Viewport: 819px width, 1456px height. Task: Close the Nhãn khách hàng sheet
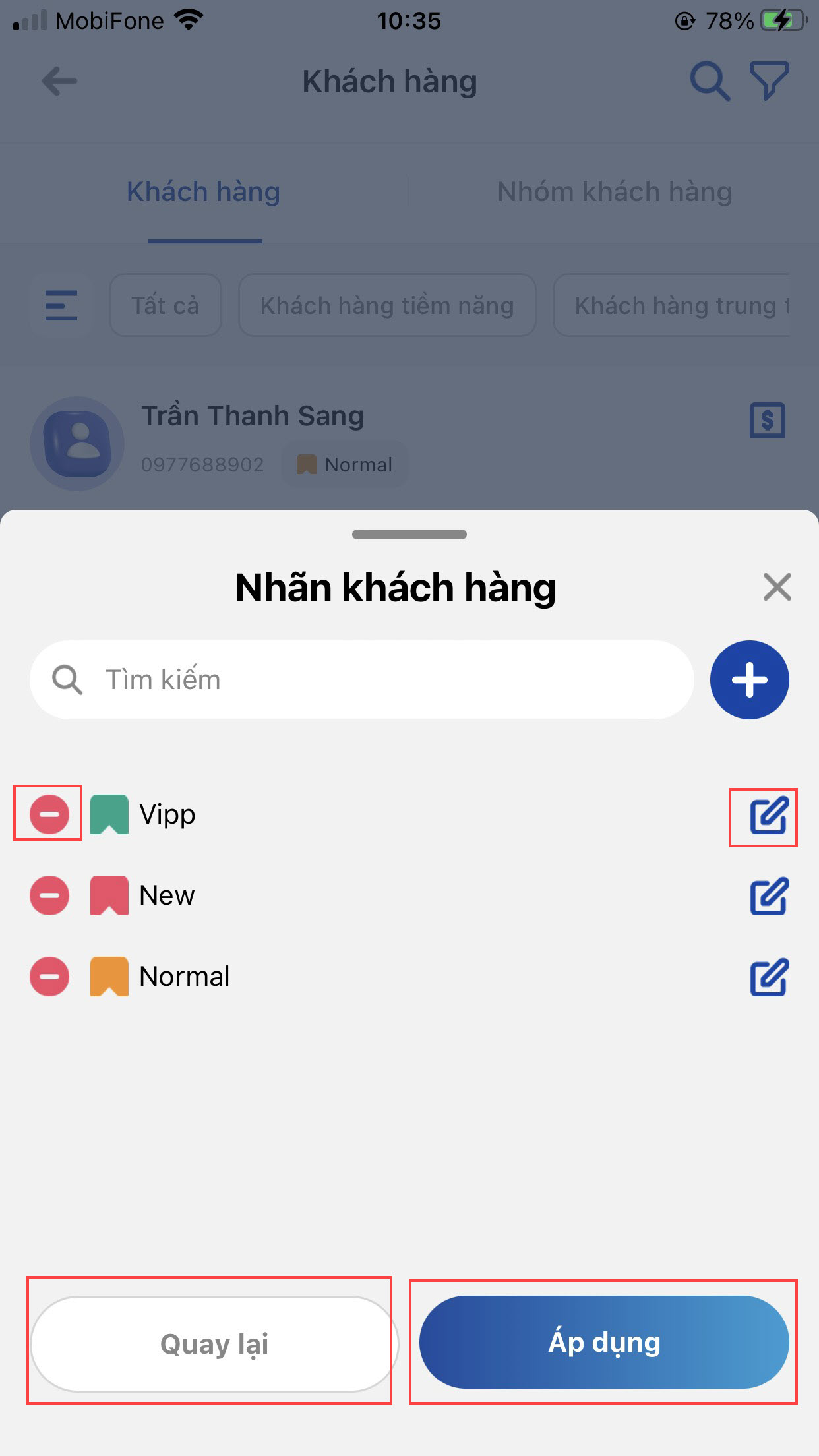click(x=777, y=587)
